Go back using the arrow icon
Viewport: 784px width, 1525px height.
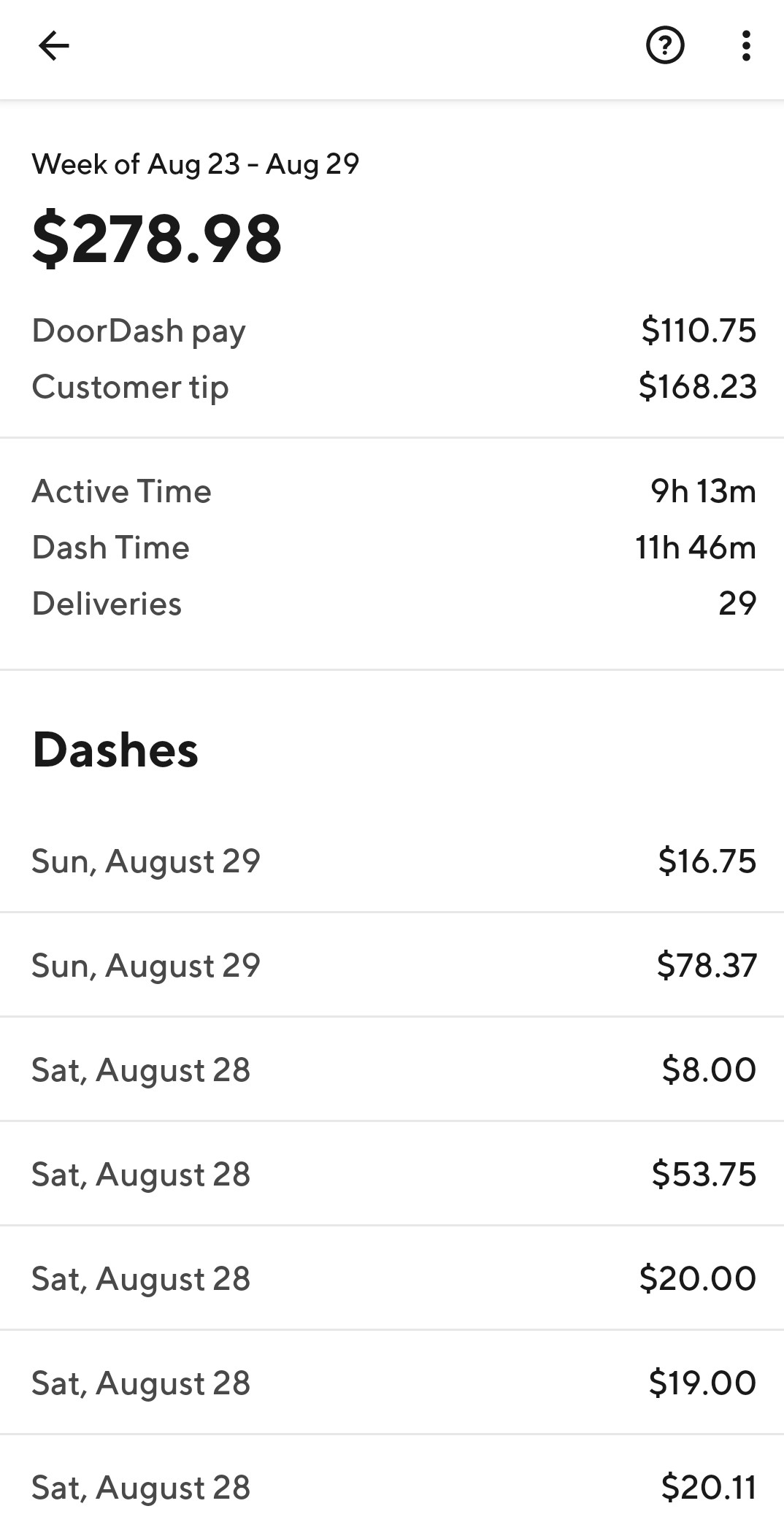coord(54,47)
